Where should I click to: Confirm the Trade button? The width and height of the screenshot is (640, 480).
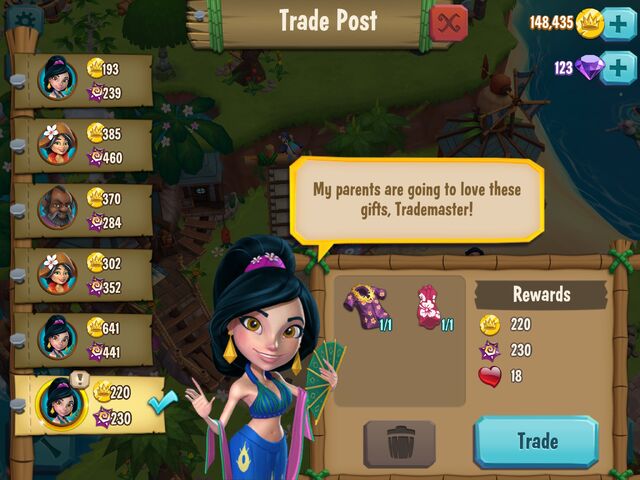pyautogui.click(x=536, y=441)
